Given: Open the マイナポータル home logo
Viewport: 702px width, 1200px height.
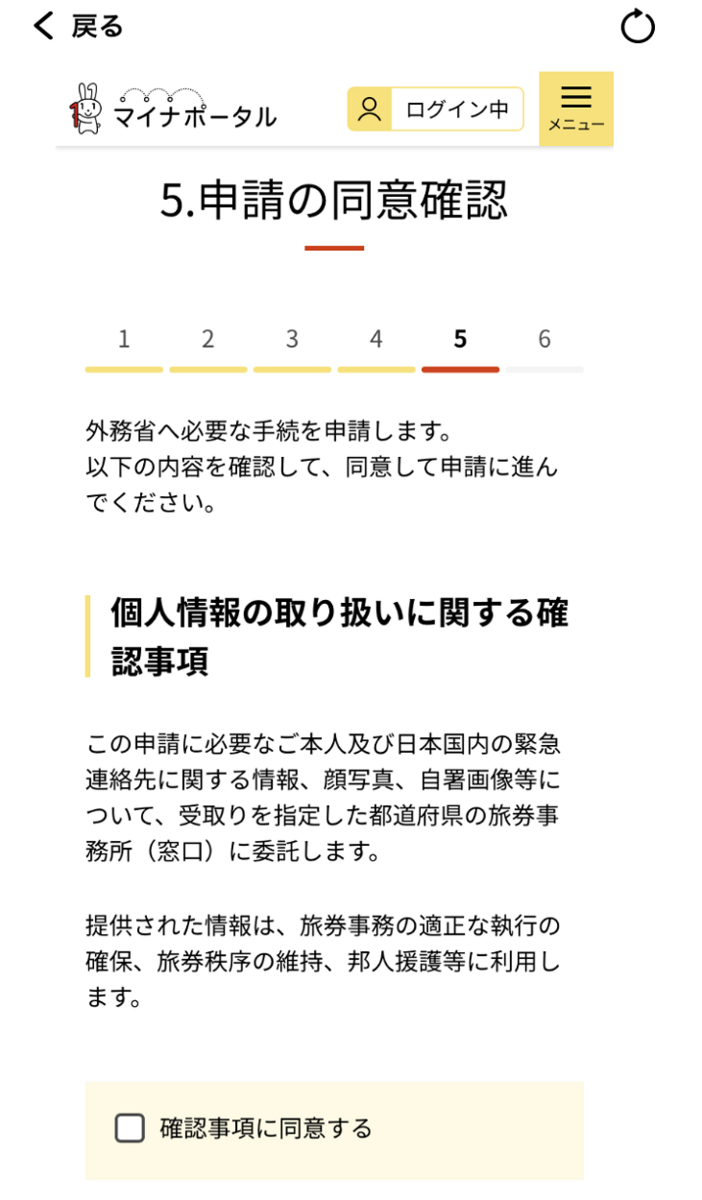Looking at the screenshot, I should pos(172,108).
